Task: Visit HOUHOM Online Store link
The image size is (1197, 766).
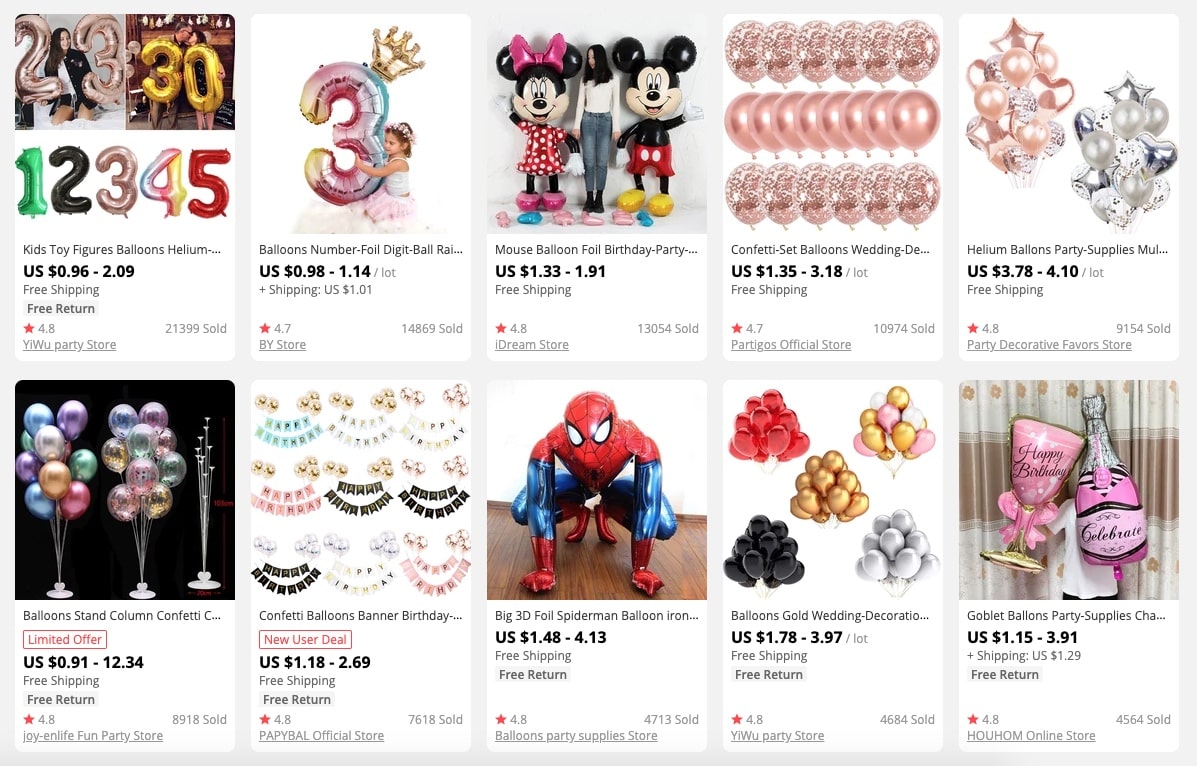Action: tap(1031, 736)
